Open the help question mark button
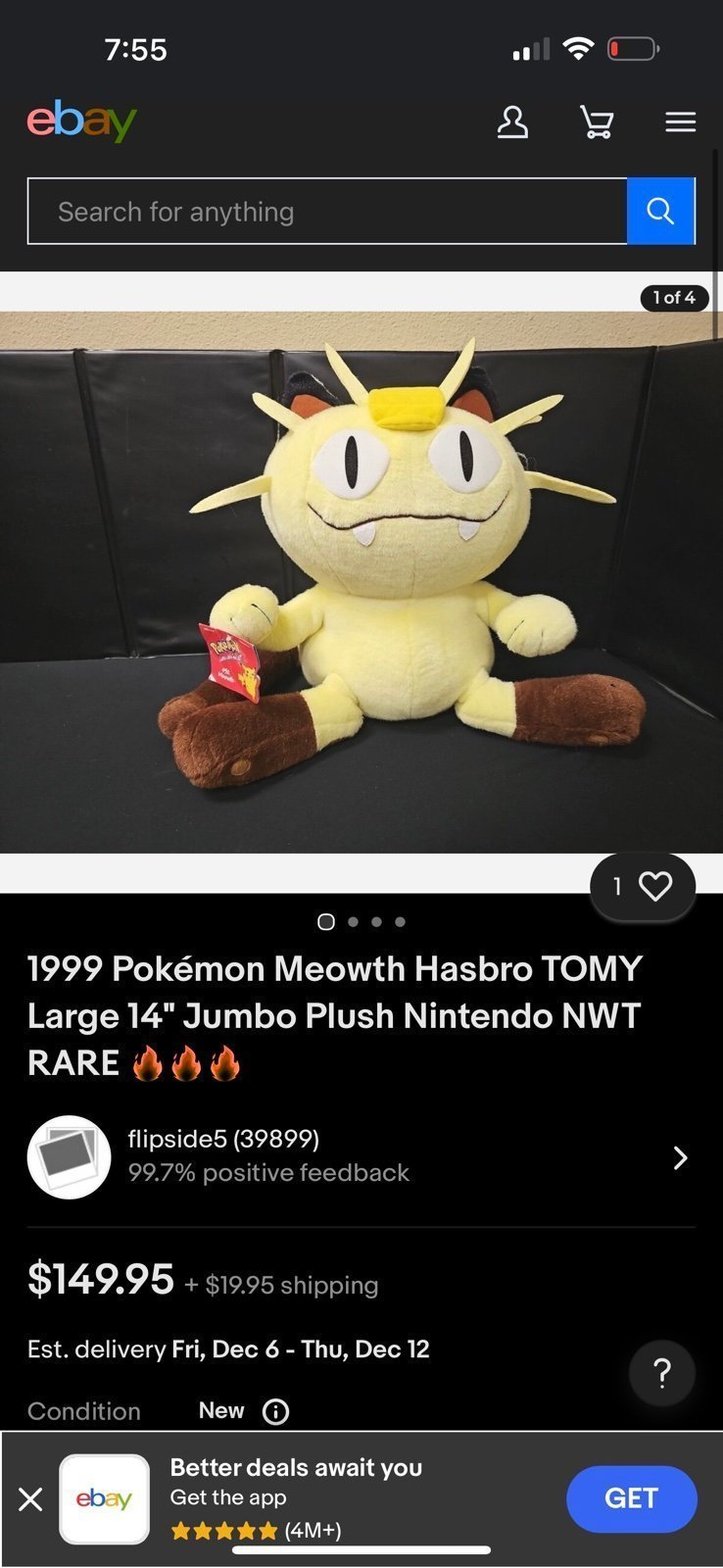Screen dimensions: 723x1568 tap(662, 1373)
